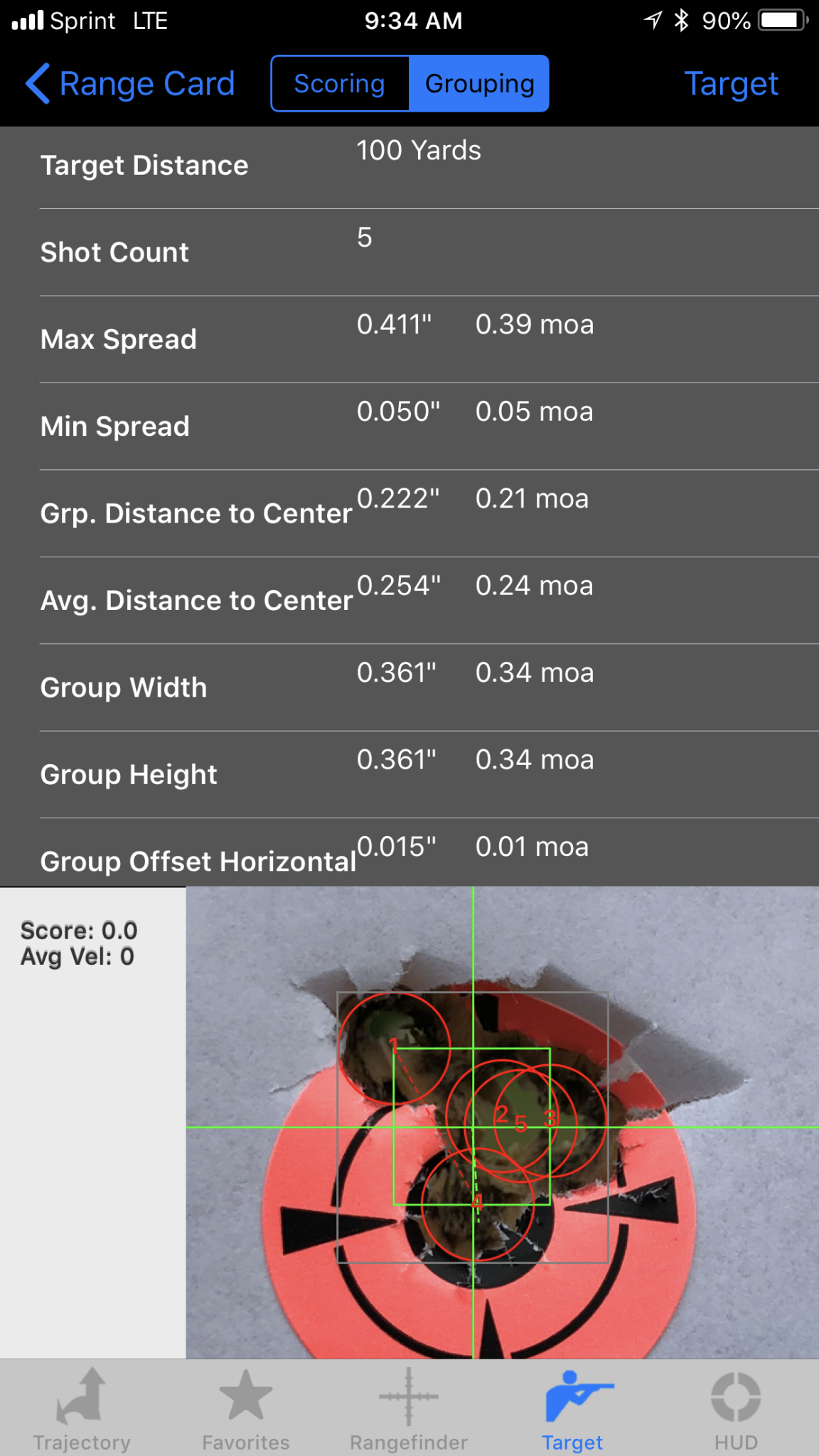819x1456 pixels.
Task: Open the HUD tab
Action: coord(736,1409)
